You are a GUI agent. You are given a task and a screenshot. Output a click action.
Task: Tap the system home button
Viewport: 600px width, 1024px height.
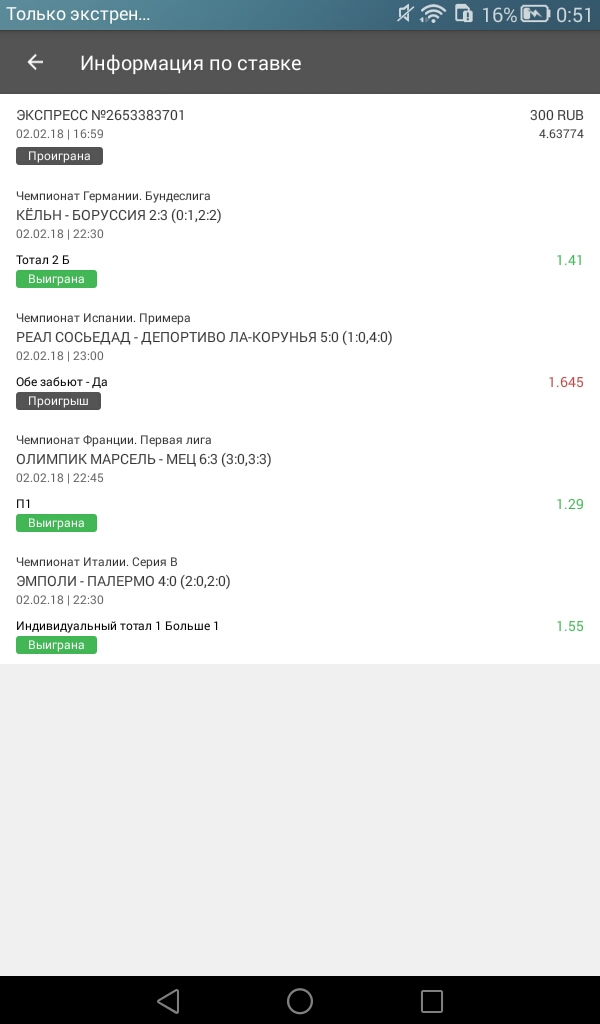click(300, 1001)
